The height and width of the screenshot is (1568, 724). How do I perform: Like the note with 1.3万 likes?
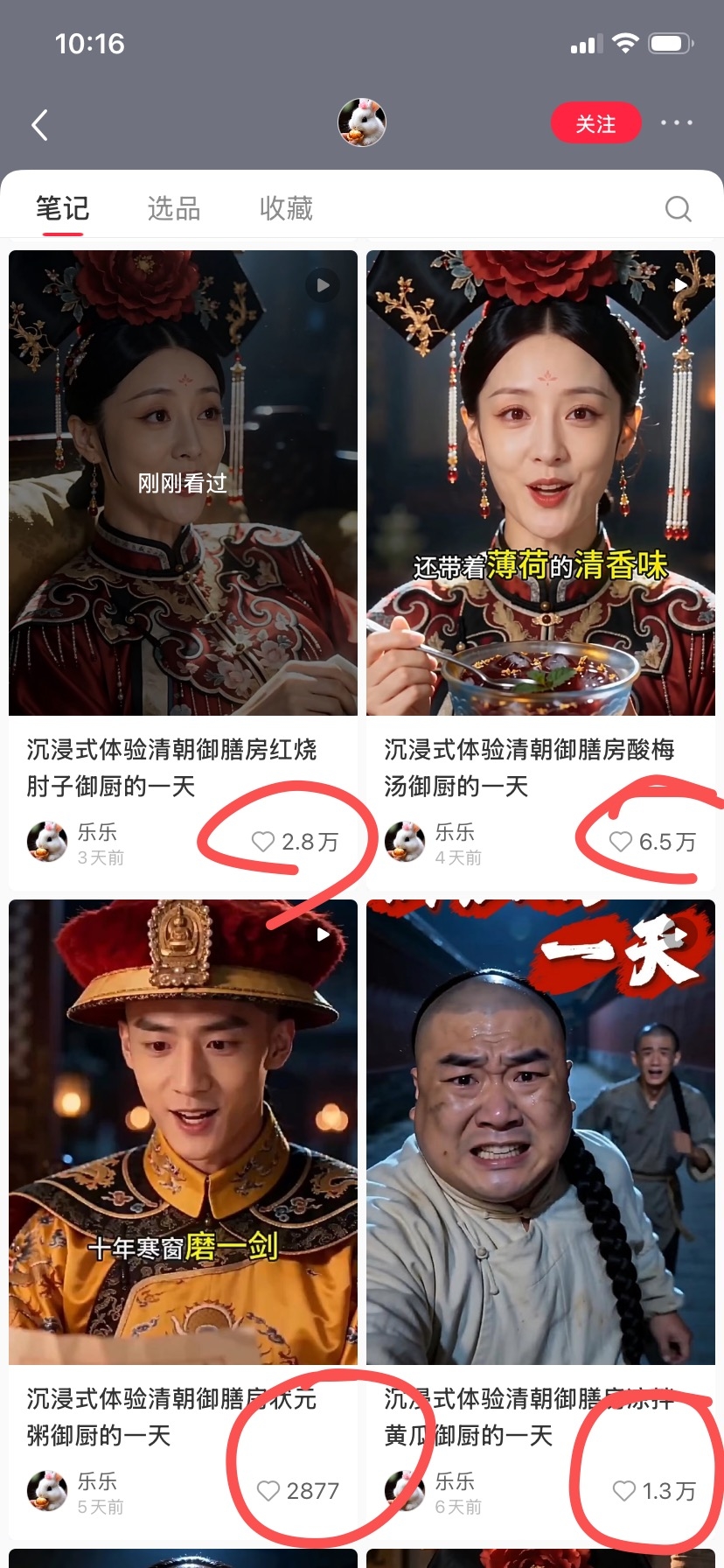tap(624, 1491)
